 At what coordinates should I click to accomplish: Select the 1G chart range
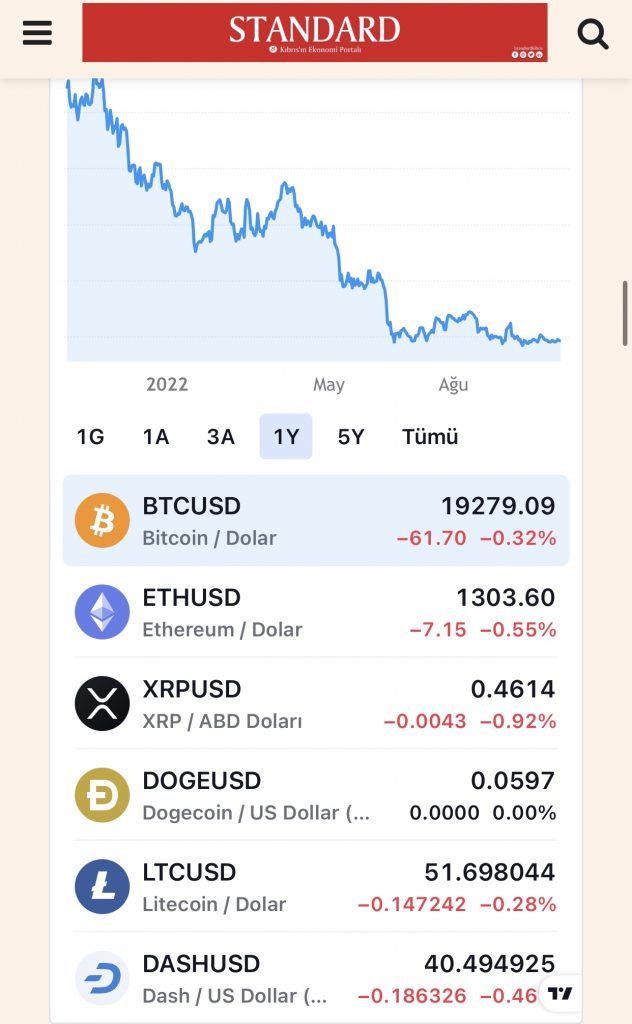90,437
